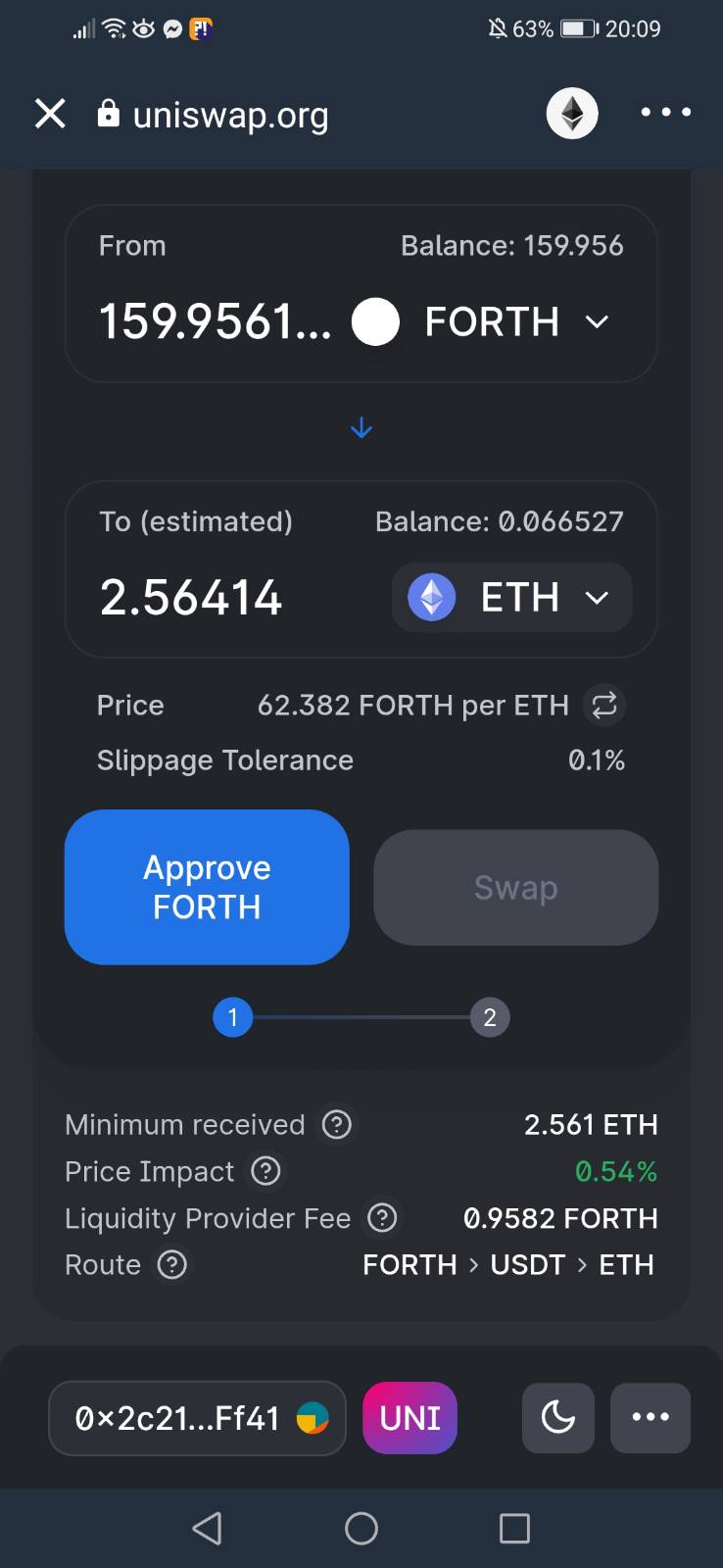Open the Uniswap menu beside the moon icon

pos(651,1418)
